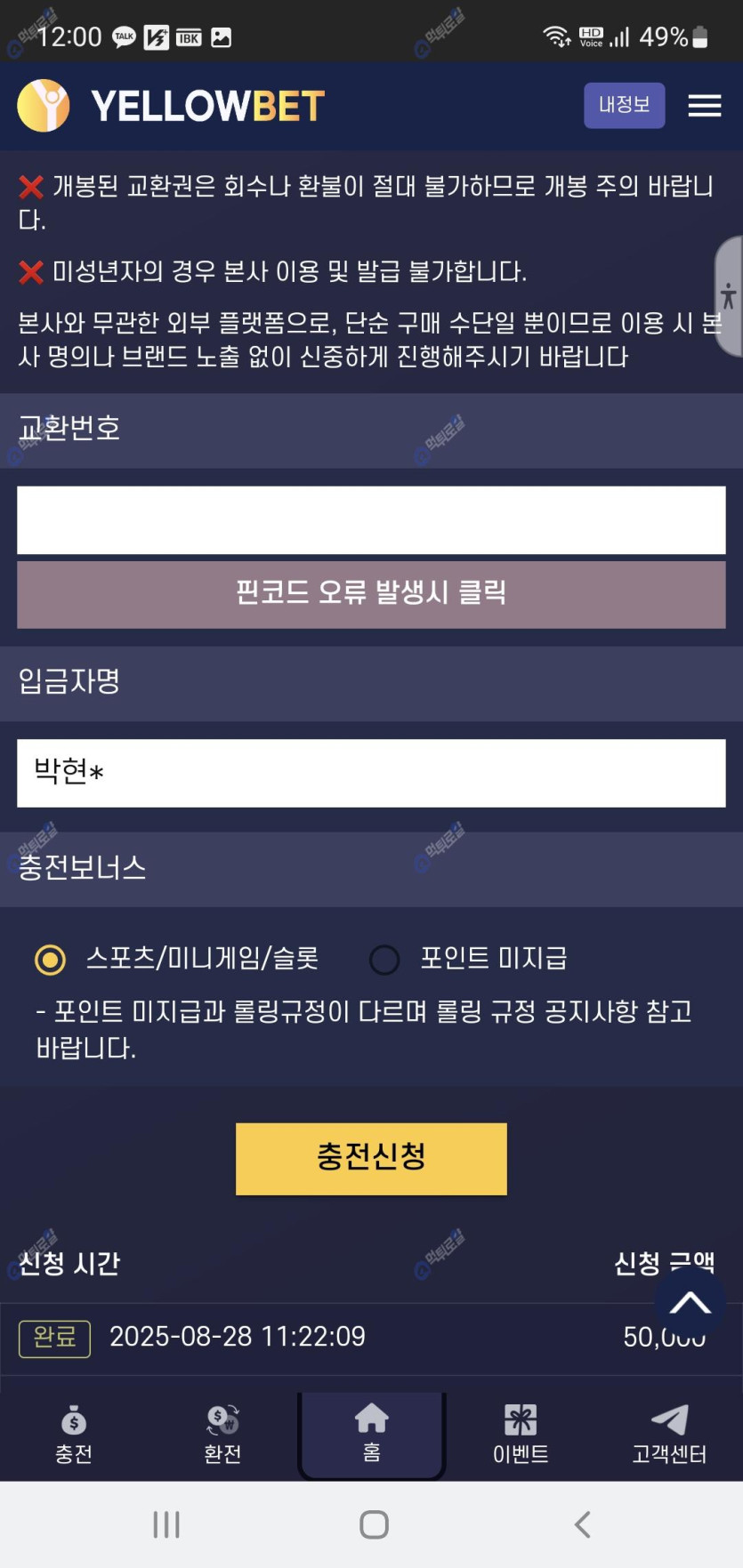The width and height of the screenshot is (743, 1568).
Task: Open the 홈 tab
Action: pos(371,1435)
